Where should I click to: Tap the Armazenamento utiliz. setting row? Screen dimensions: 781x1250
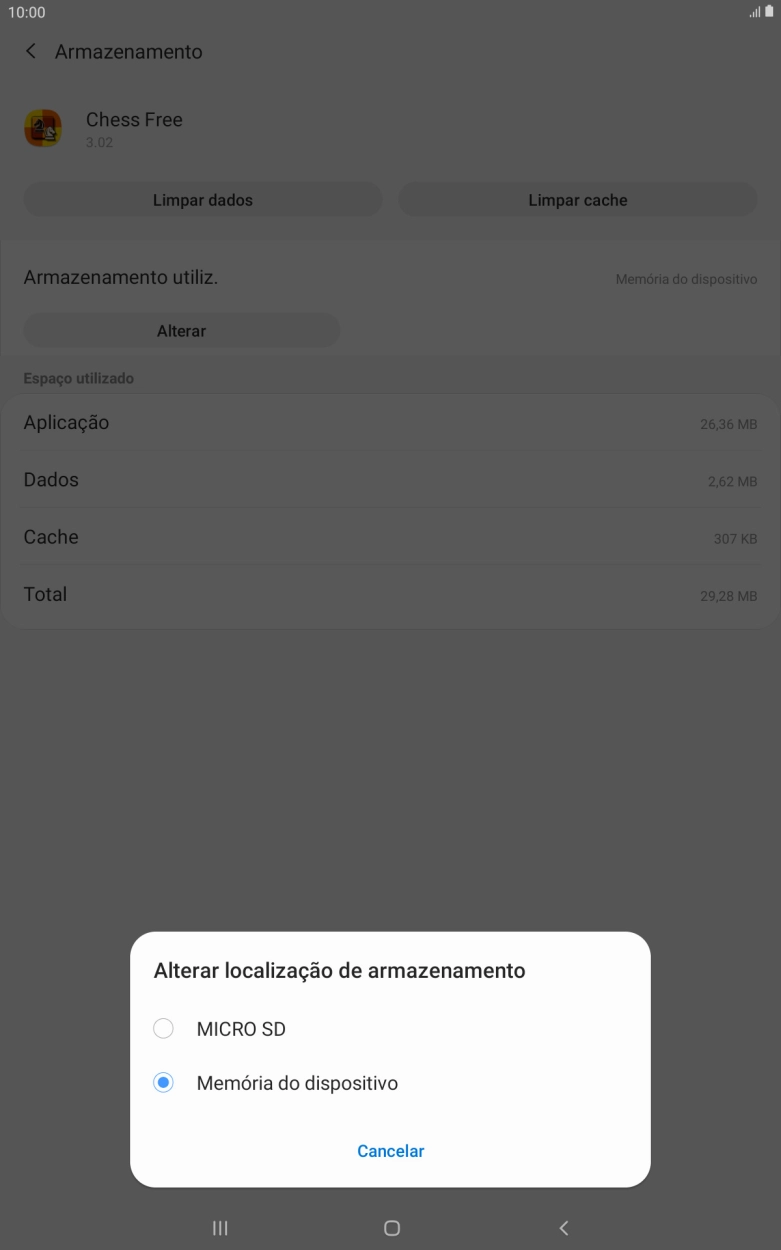(x=390, y=277)
